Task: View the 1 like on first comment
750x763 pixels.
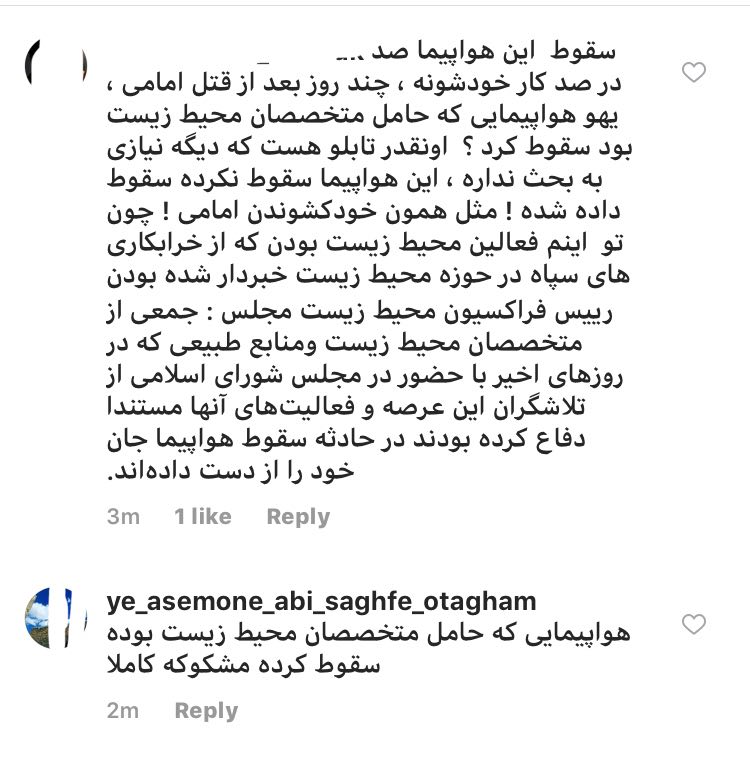Action: coord(202,517)
